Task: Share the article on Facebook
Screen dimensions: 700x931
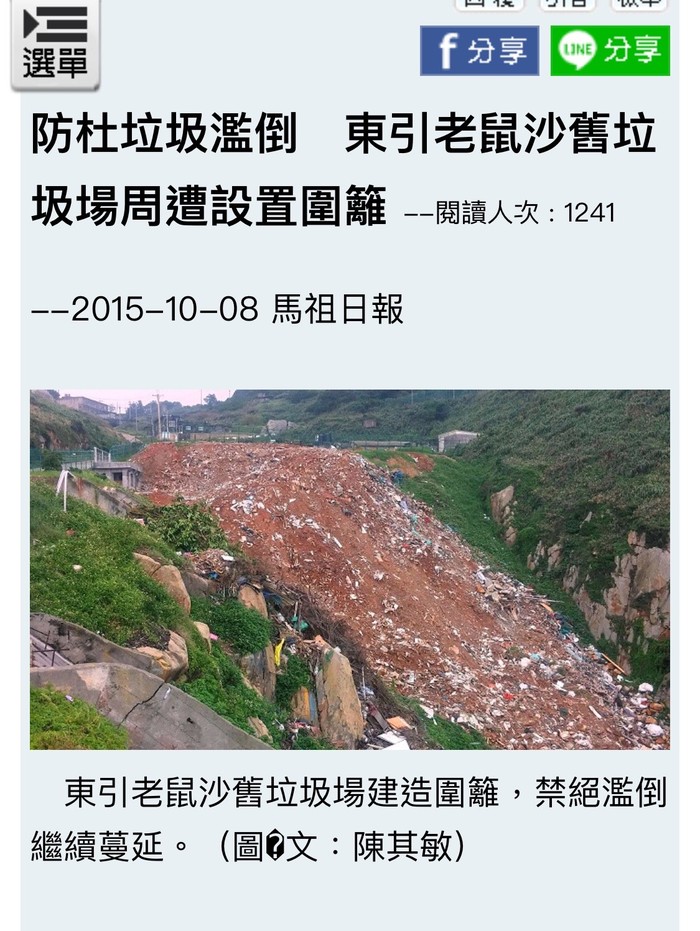Action: [479, 51]
